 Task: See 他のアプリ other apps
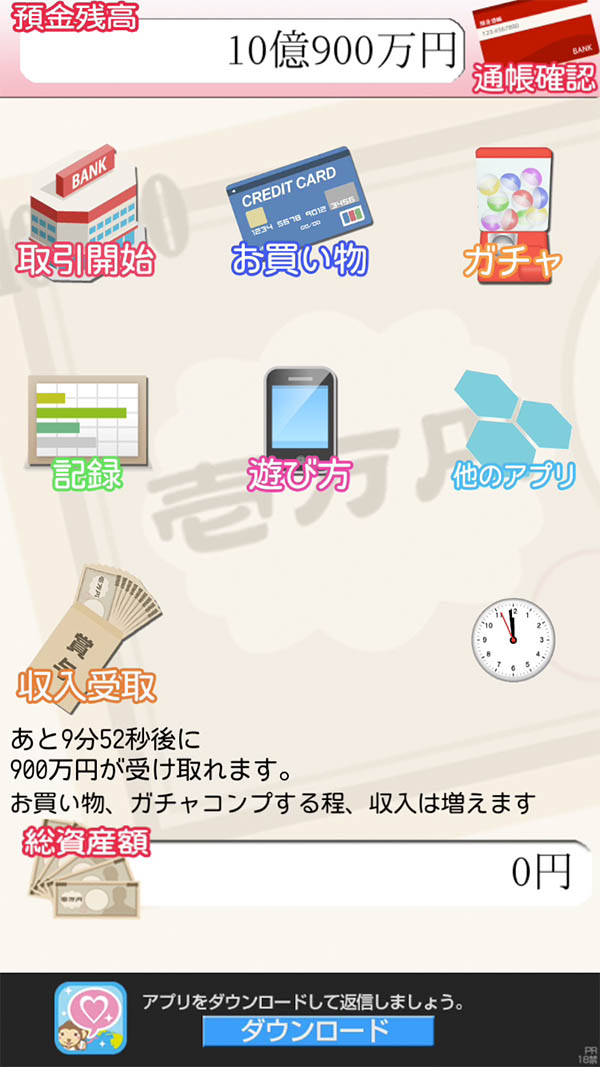[x=513, y=430]
